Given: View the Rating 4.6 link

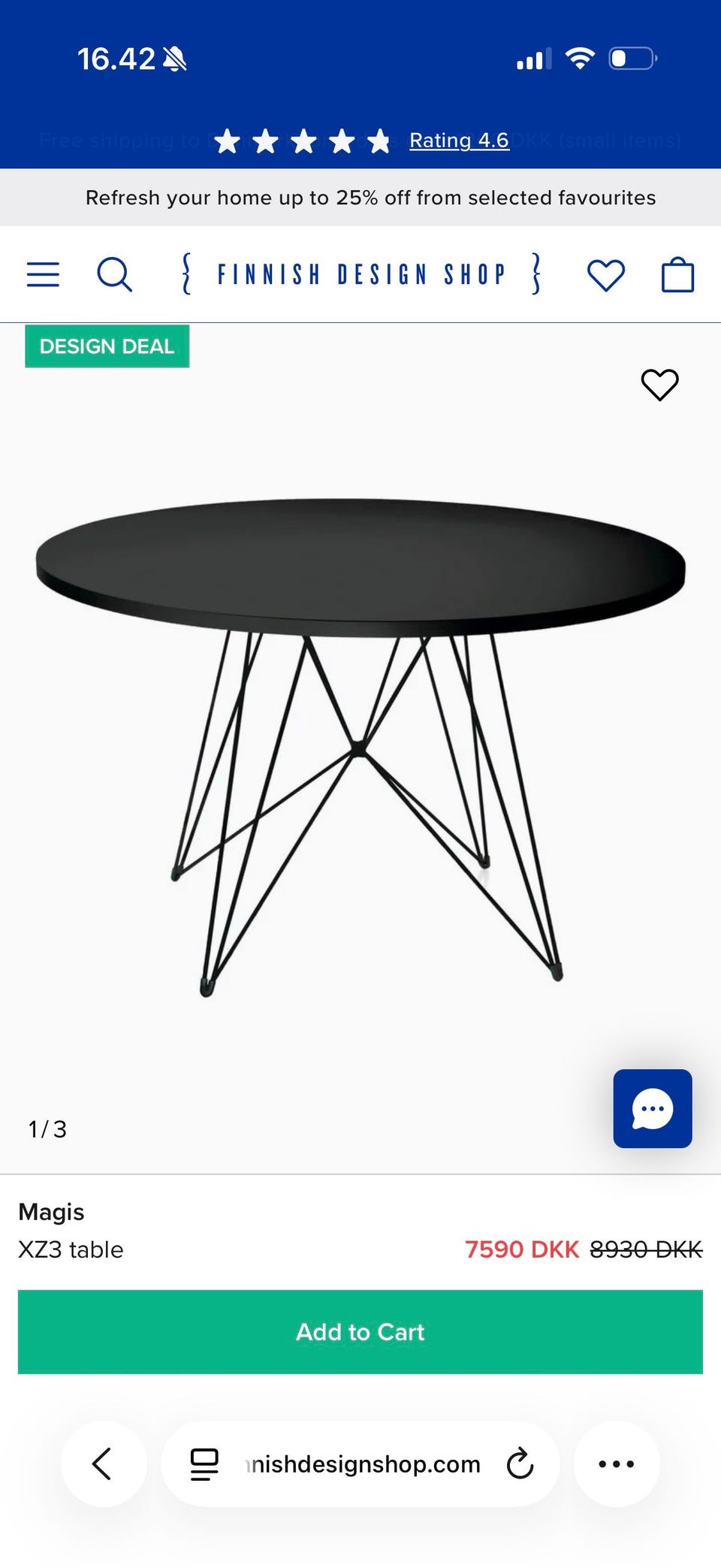Looking at the screenshot, I should click(459, 140).
